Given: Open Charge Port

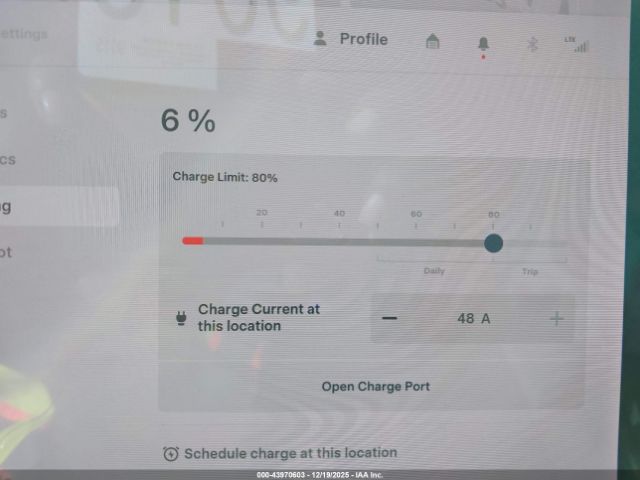Looking at the screenshot, I should coord(375,386).
